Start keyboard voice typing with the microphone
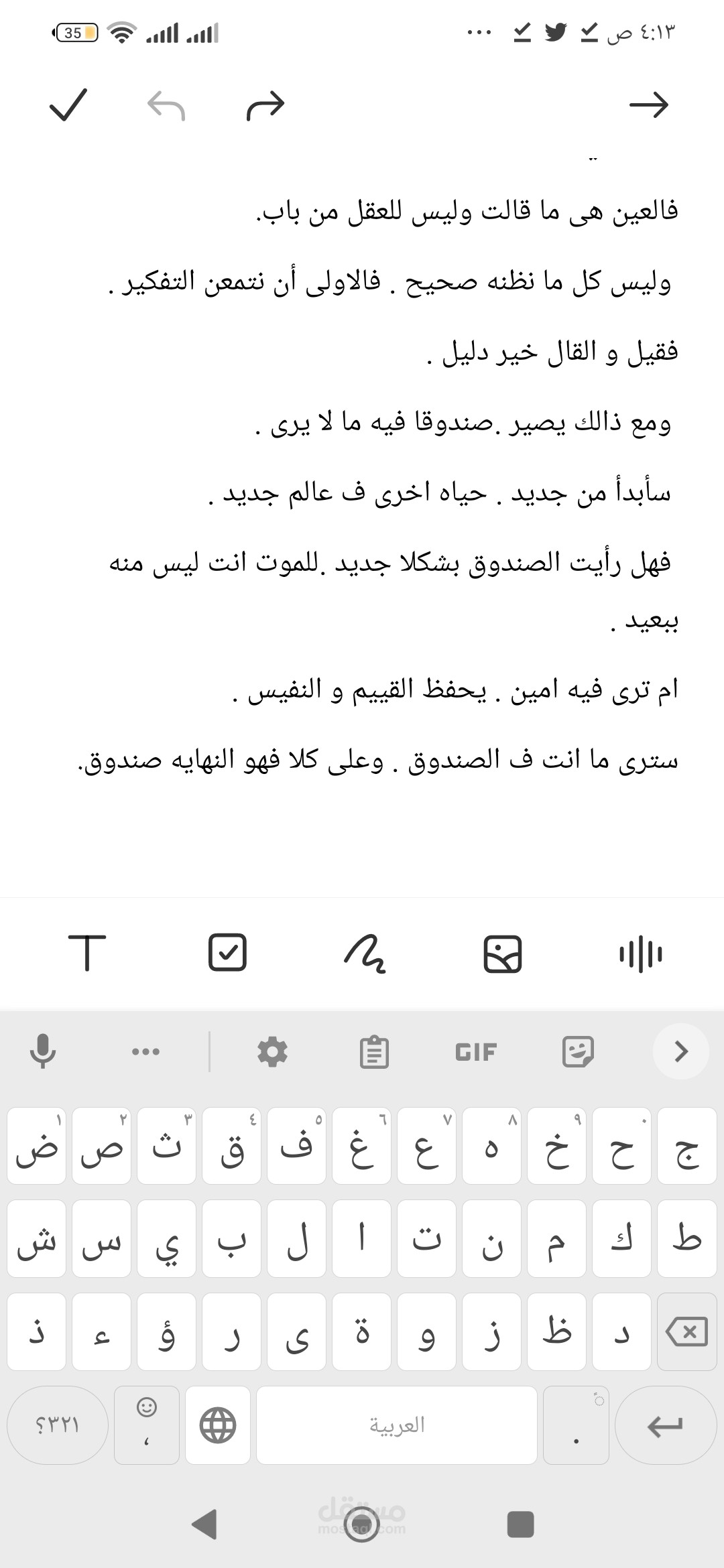Image resolution: width=724 pixels, height=1568 pixels. coord(43,1051)
